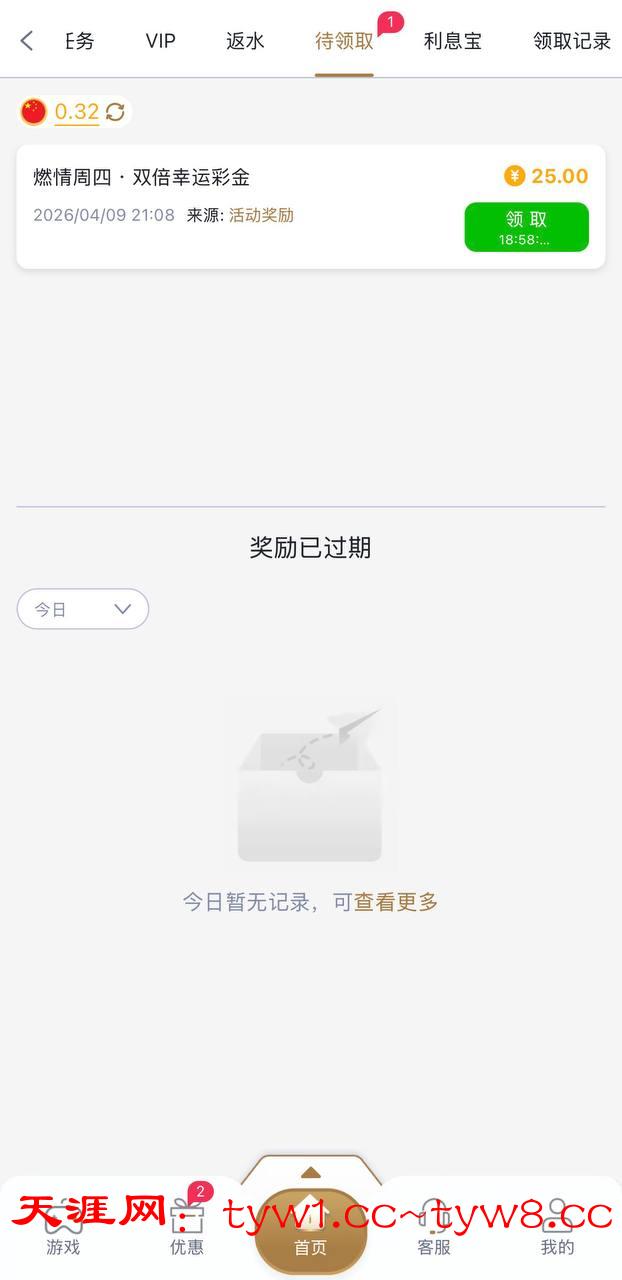Viewport: 622px width, 1280px height.
Task: Tap 领取 to claim the 25.00 bonus
Action: (526, 227)
